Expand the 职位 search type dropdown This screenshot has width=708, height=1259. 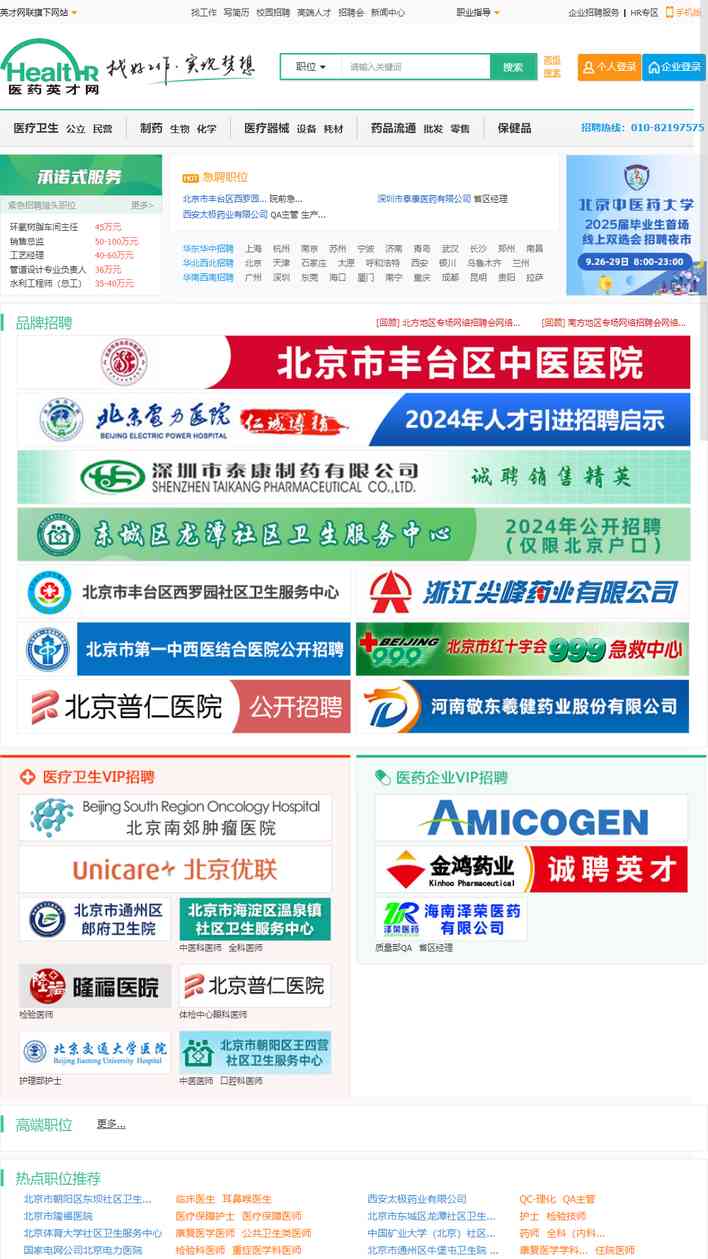310,67
